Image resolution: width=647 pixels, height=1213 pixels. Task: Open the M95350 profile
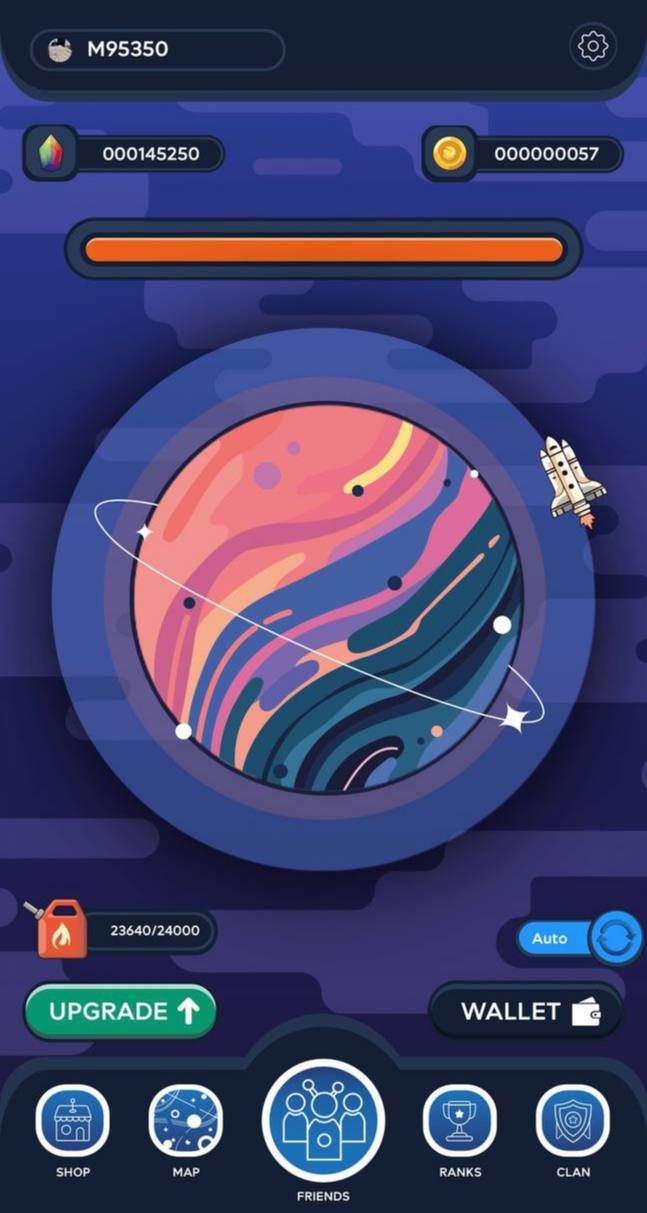tap(157, 49)
